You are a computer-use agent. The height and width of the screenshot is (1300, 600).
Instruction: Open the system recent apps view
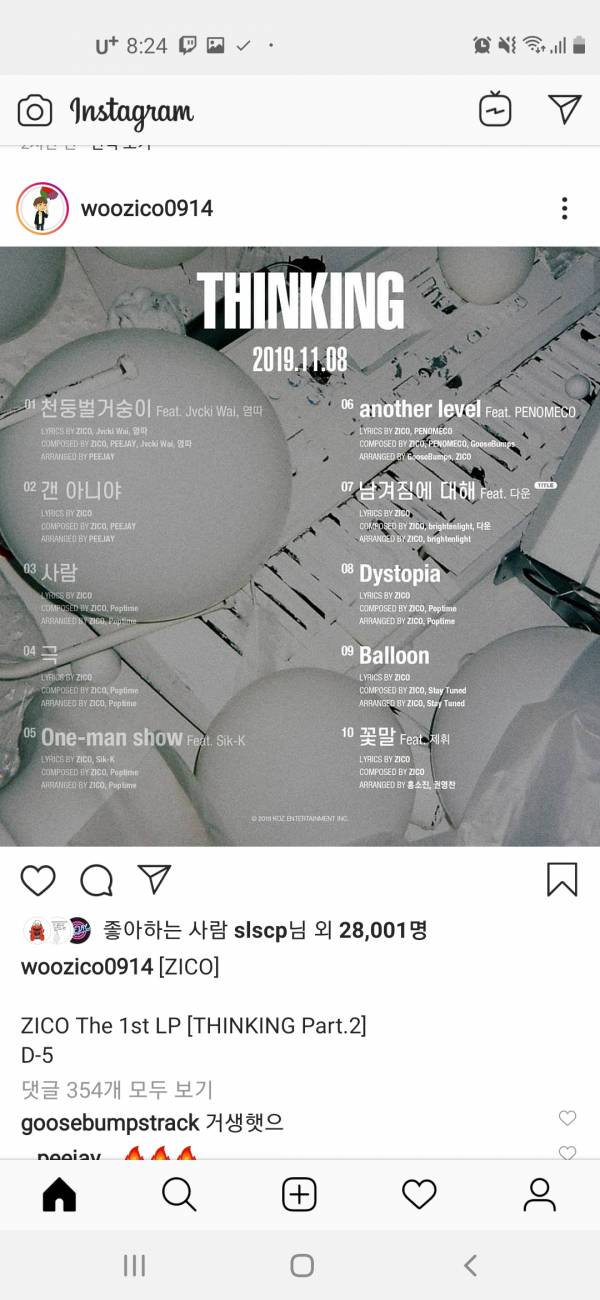coord(134,1266)
